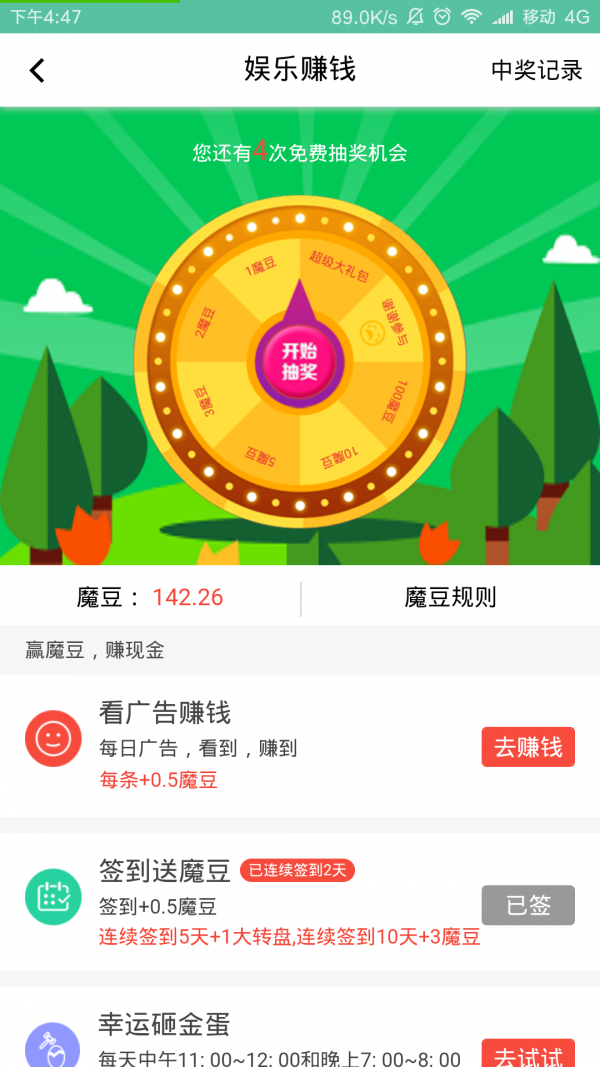This screenshot has width=600, height=1067.
Task: Try the golden egg with 去试试
Action: (528, 1054)
